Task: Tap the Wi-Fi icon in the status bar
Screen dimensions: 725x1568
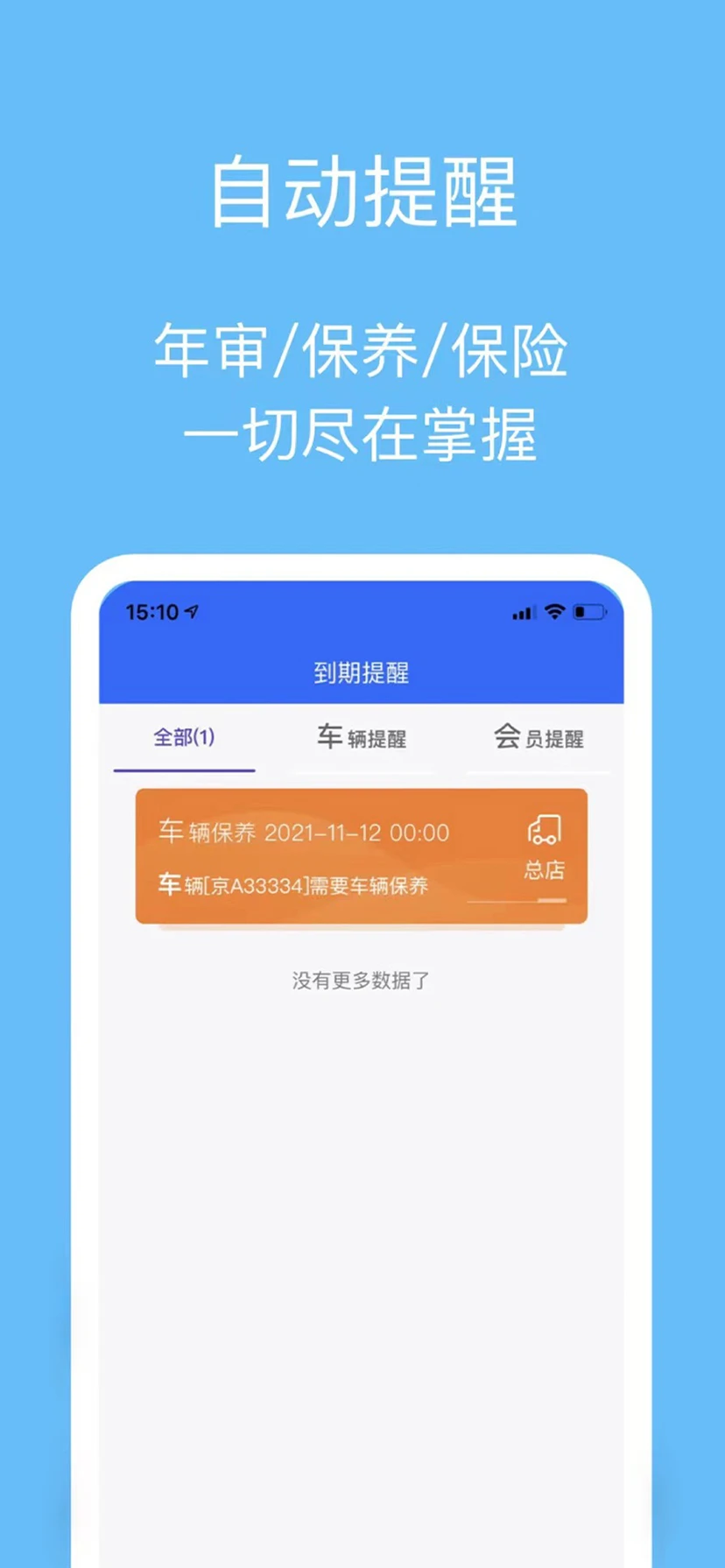Action: click(x=553, y=613)
